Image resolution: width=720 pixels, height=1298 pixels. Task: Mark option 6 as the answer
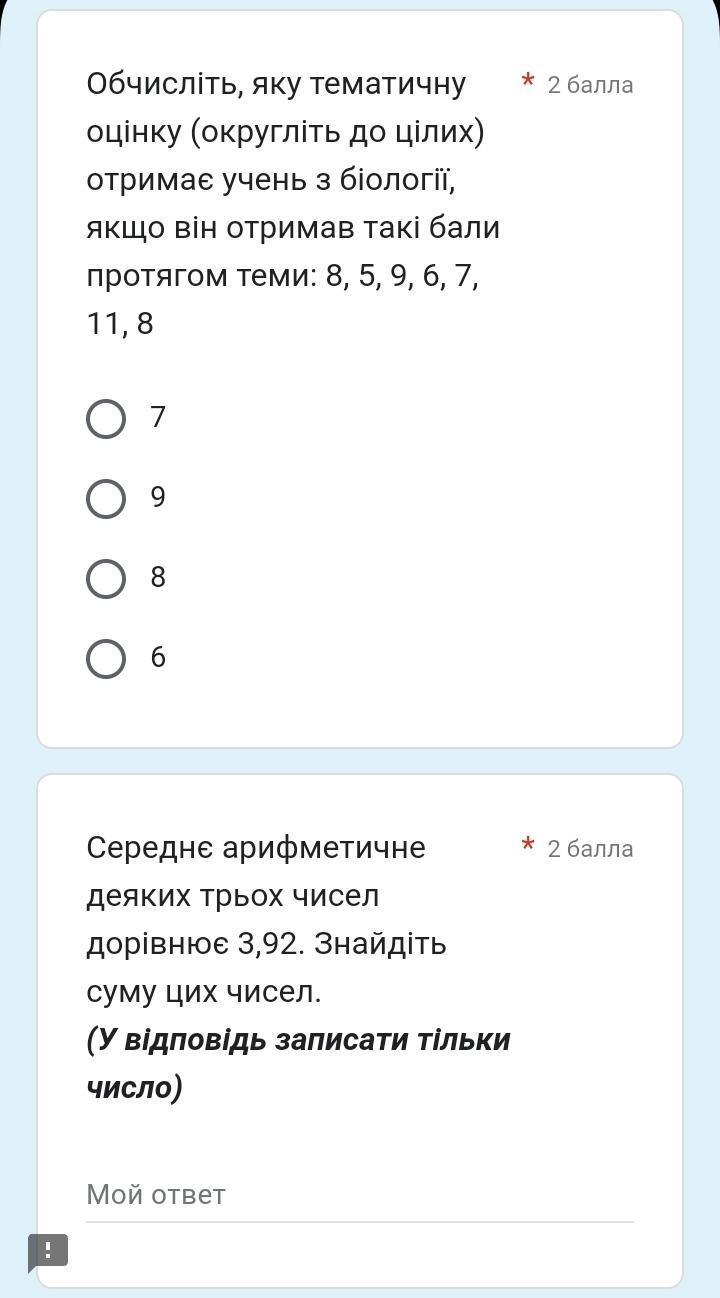coord(106,659)
